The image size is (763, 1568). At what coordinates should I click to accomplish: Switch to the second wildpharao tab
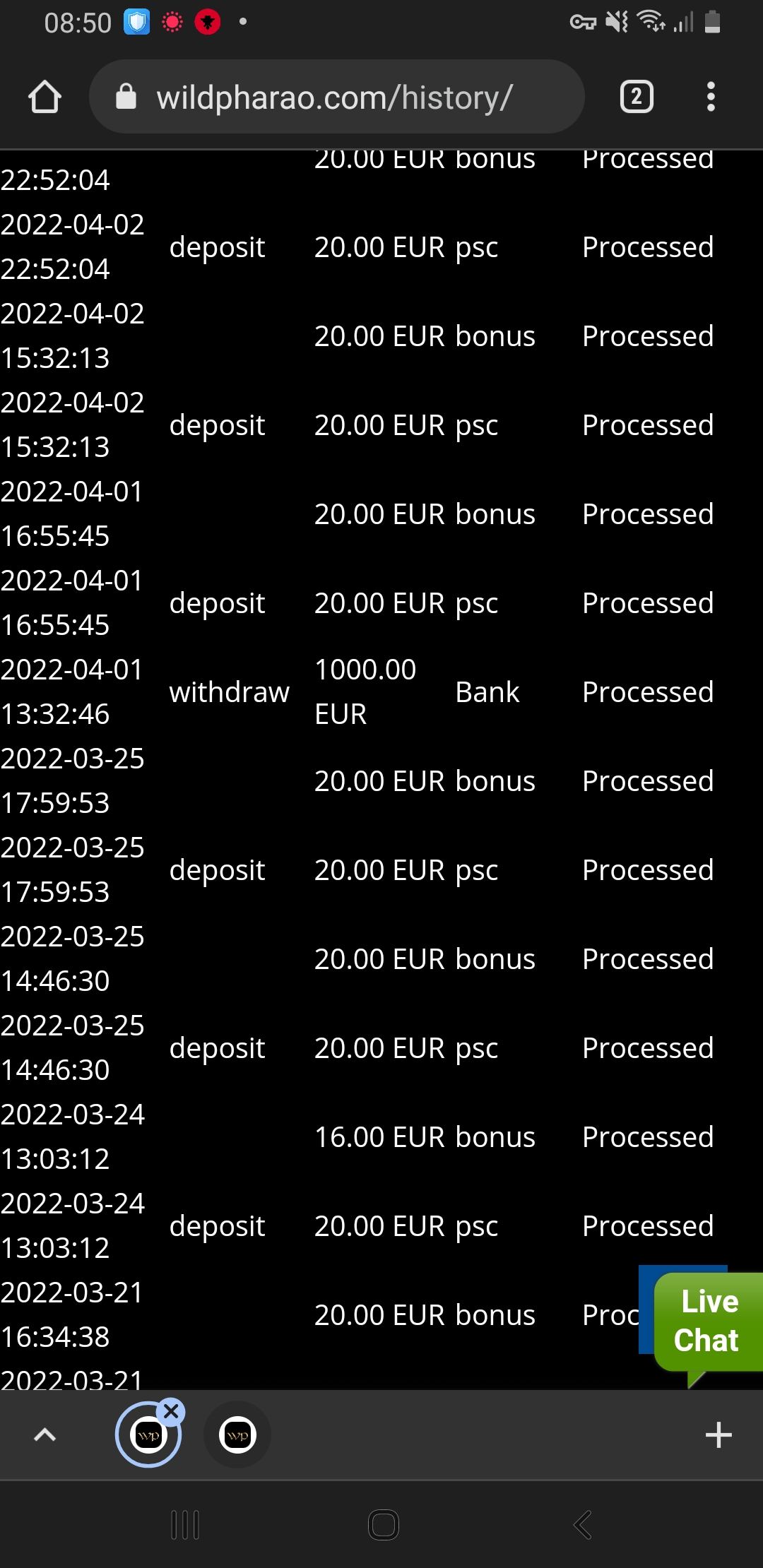[237, 1435]
